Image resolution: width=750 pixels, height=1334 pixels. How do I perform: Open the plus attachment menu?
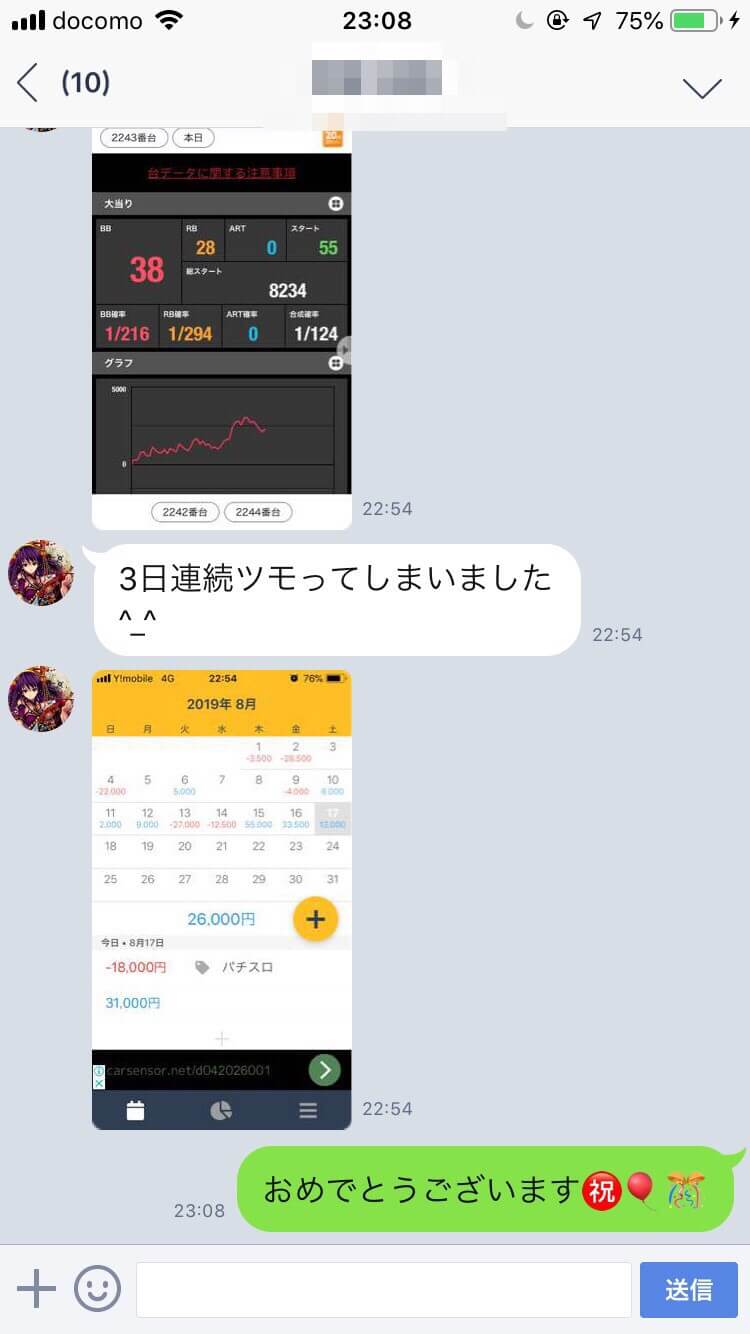click(x=36, y=1289)
